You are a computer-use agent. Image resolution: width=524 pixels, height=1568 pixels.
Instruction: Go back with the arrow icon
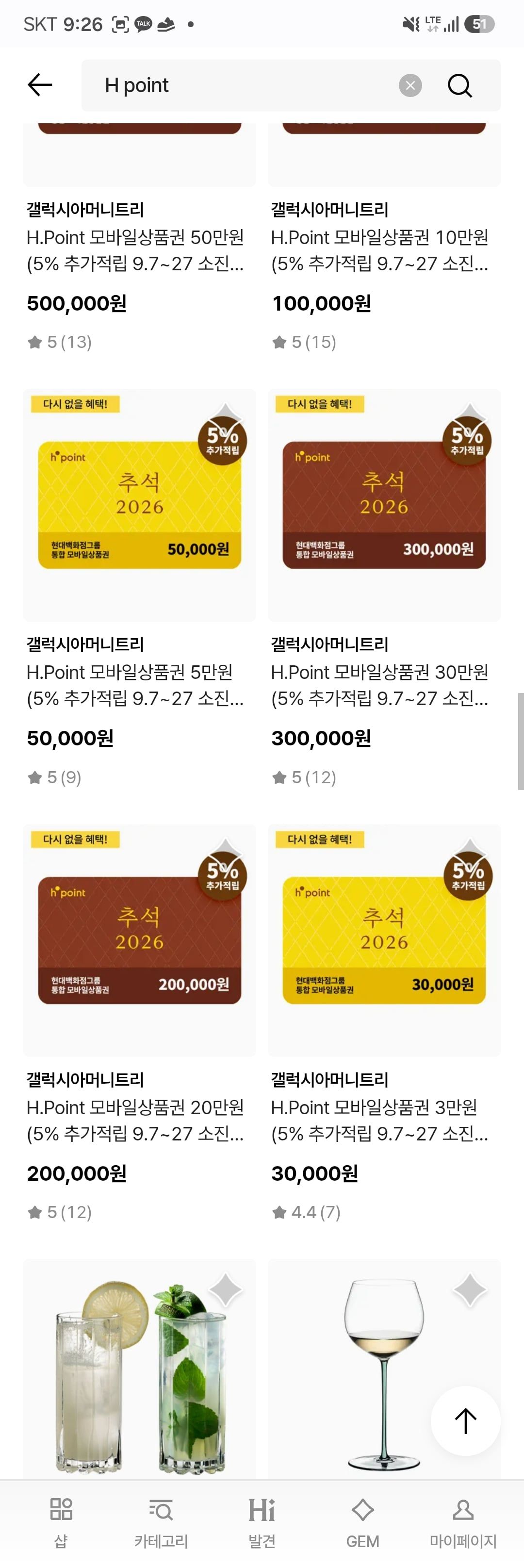(x=40, y=85)
